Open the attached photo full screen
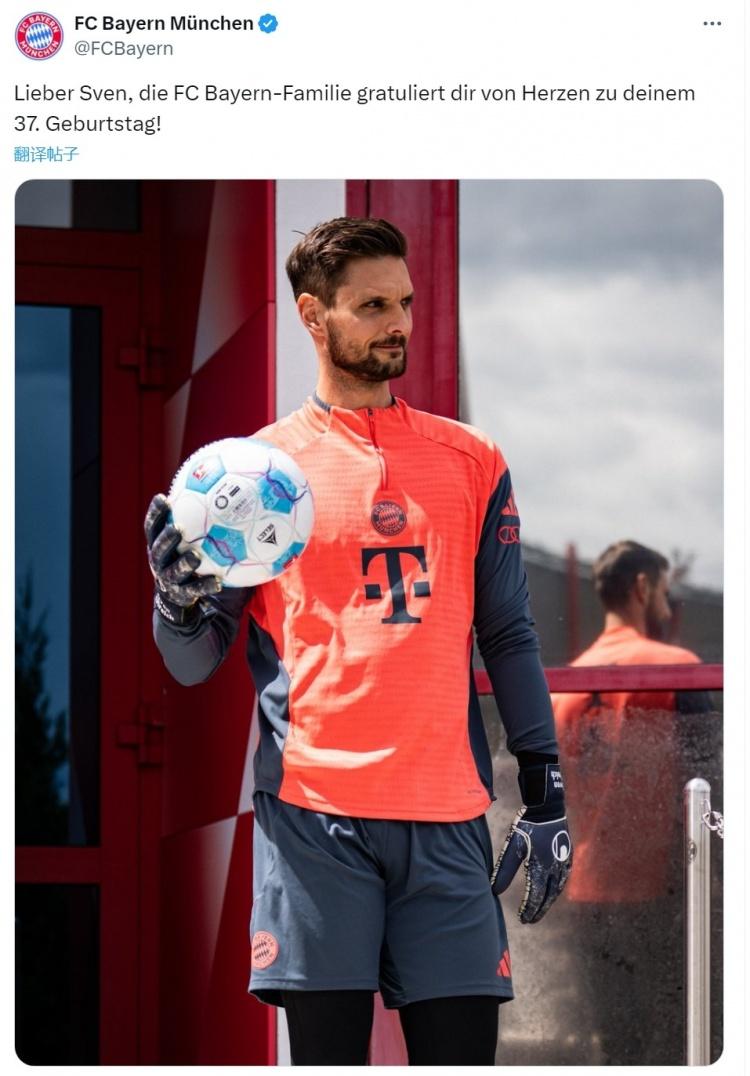Viewport: 750px width, 1076px height. point(368,620)
